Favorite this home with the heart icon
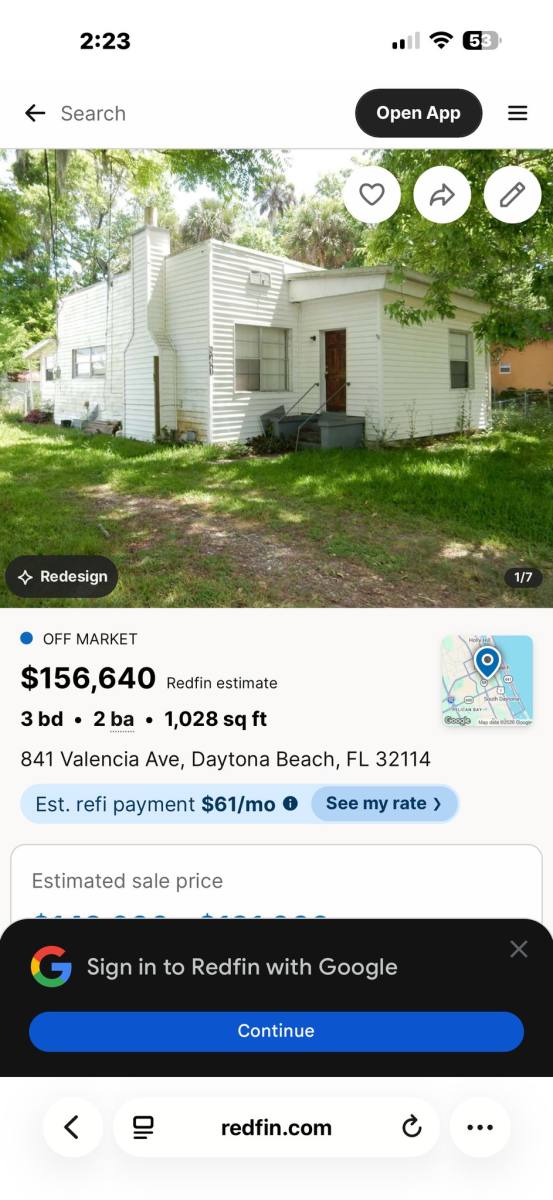Image resolution: width=553 pixels, height=1200 pixels. (372, 194)
